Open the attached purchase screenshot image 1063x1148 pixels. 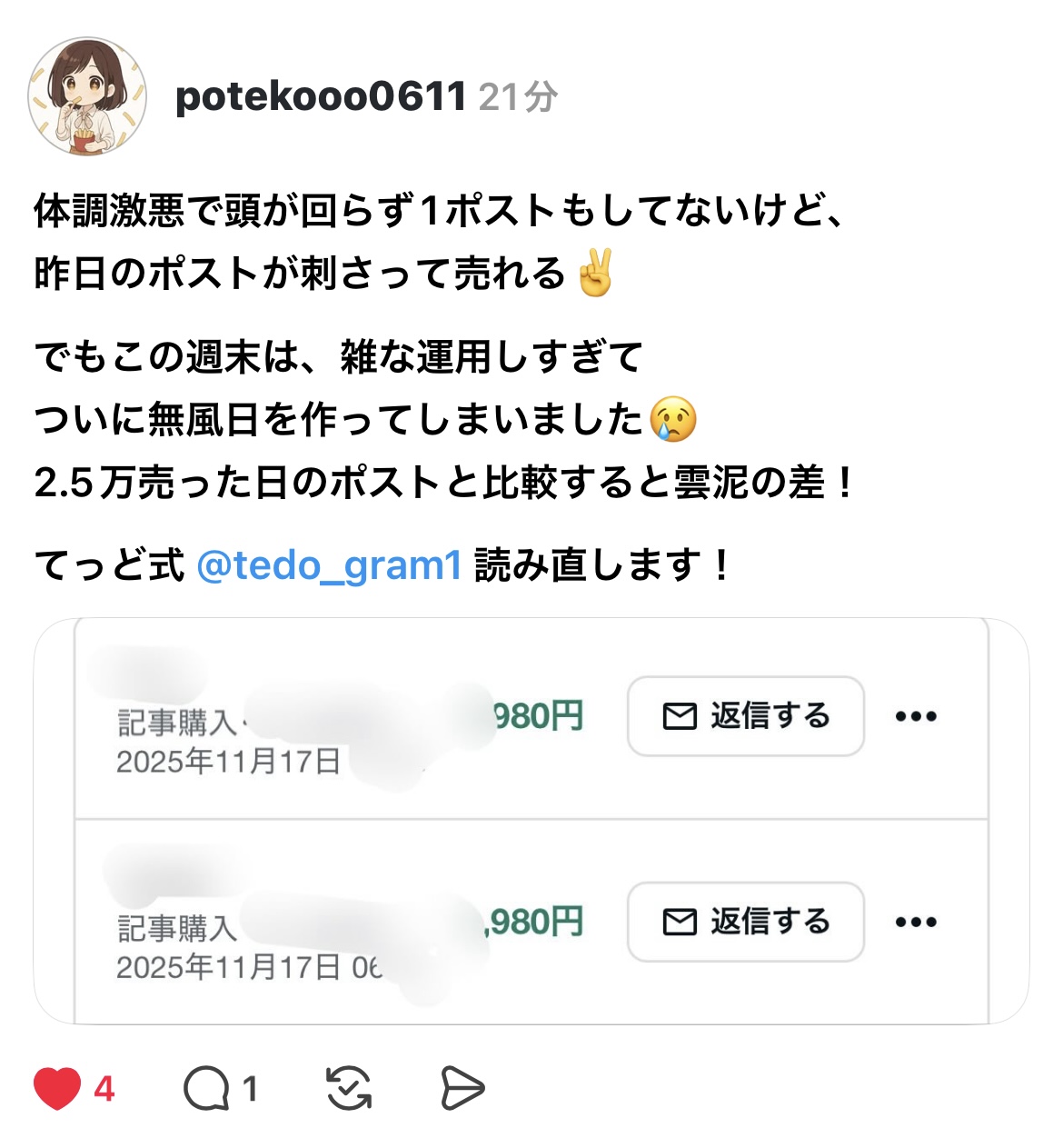tap(531, 821)
